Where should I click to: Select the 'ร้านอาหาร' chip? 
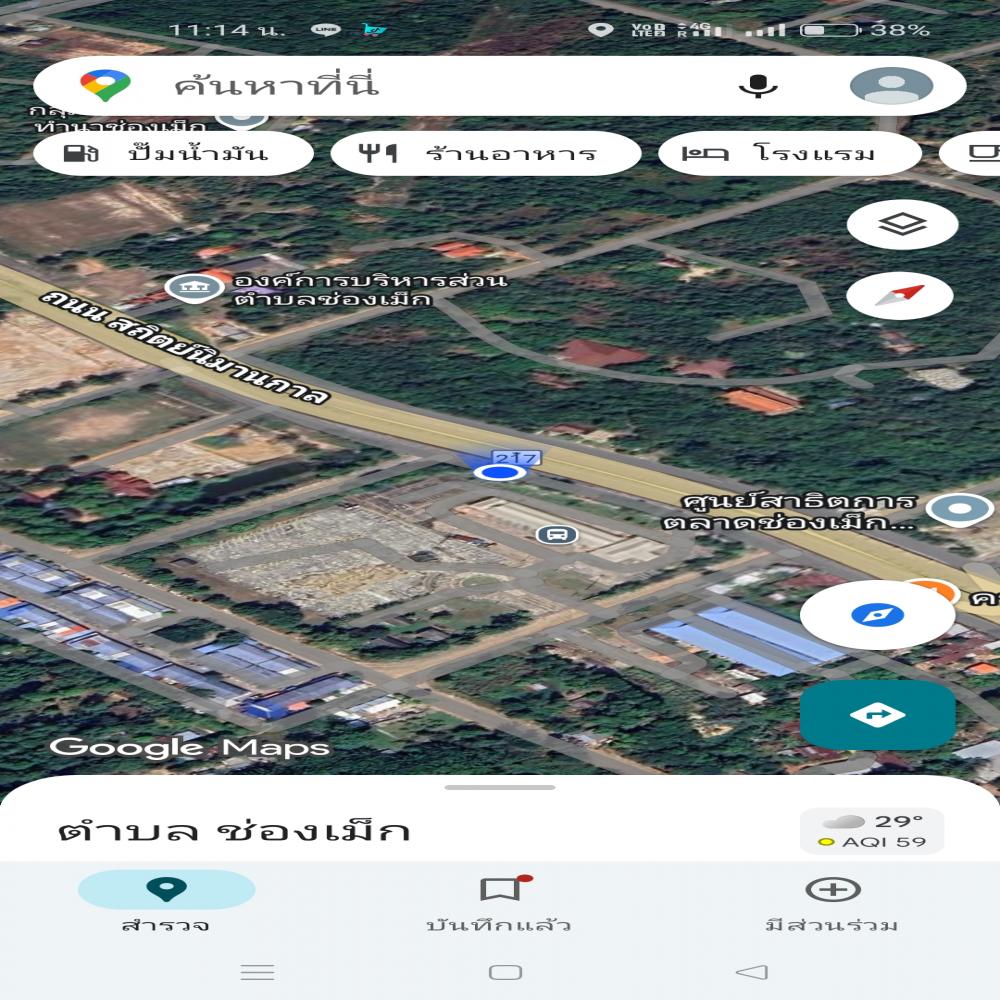[485, 154]
